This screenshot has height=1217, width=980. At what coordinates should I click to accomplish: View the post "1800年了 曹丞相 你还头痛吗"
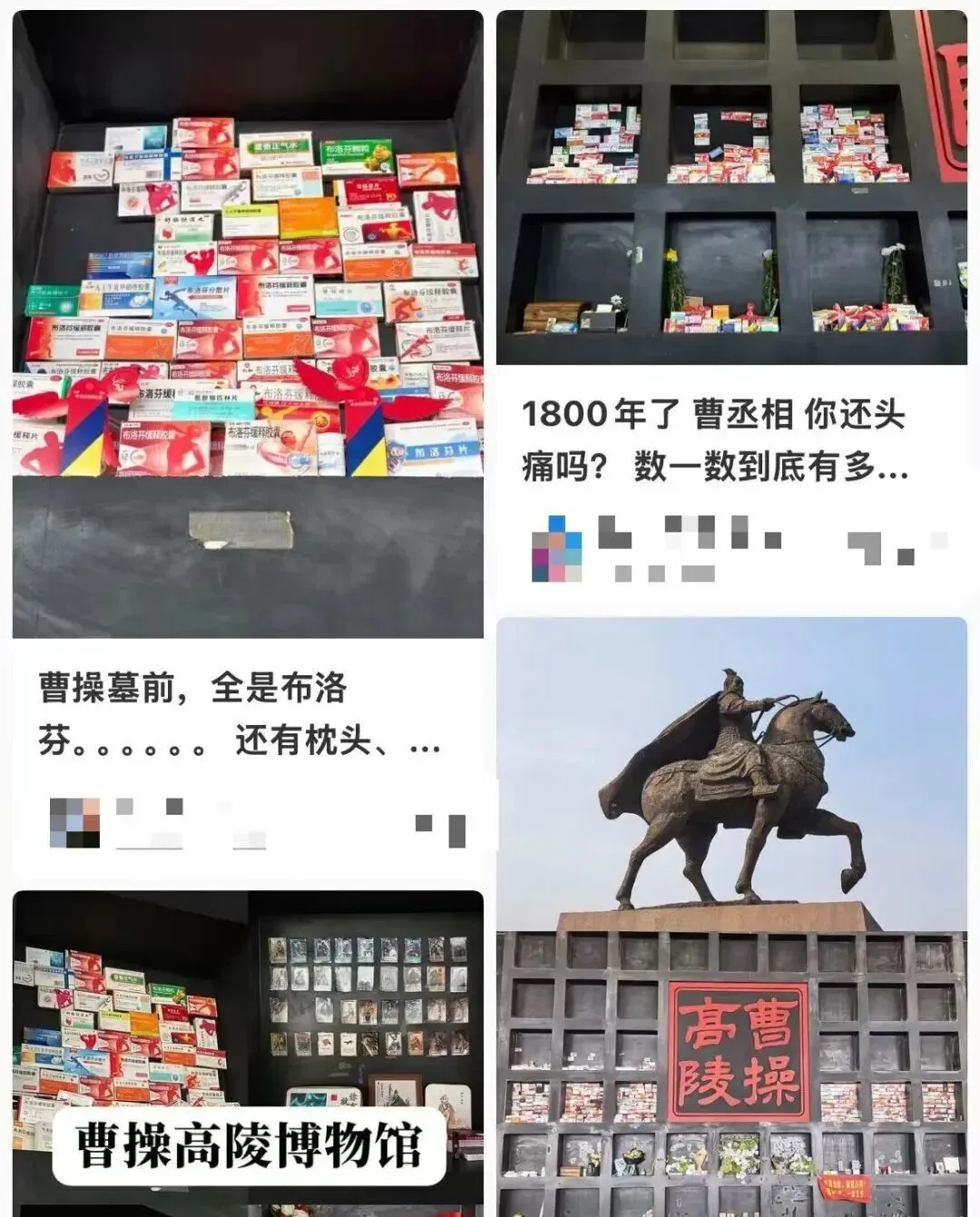(x=714, y=441)
